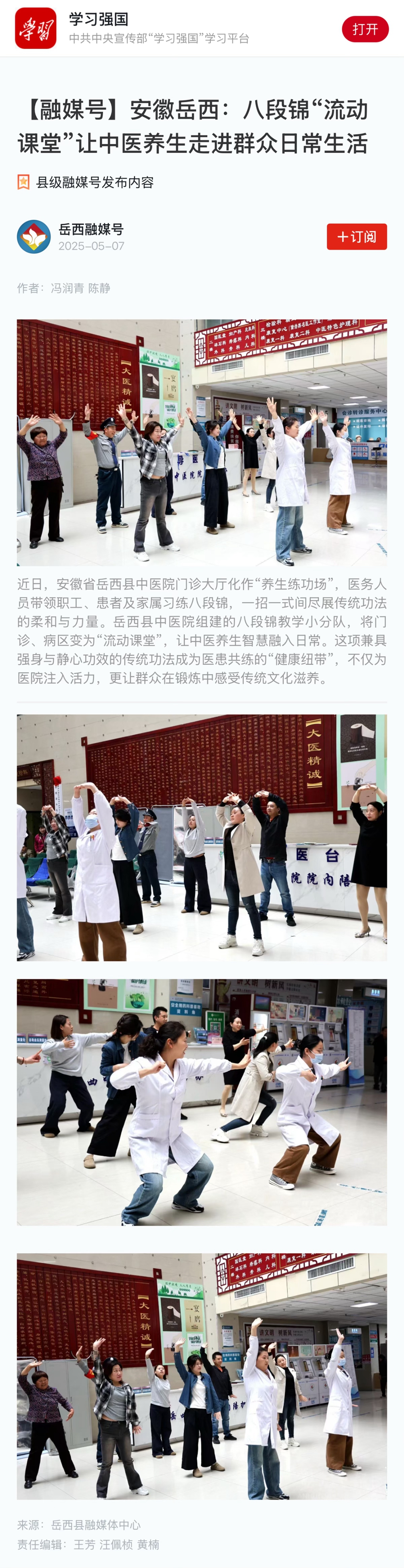Open the 学习强国 app logo in banner
This screenshot has height=1568, width=404.
pyautogui.click(x=36, y=29)
